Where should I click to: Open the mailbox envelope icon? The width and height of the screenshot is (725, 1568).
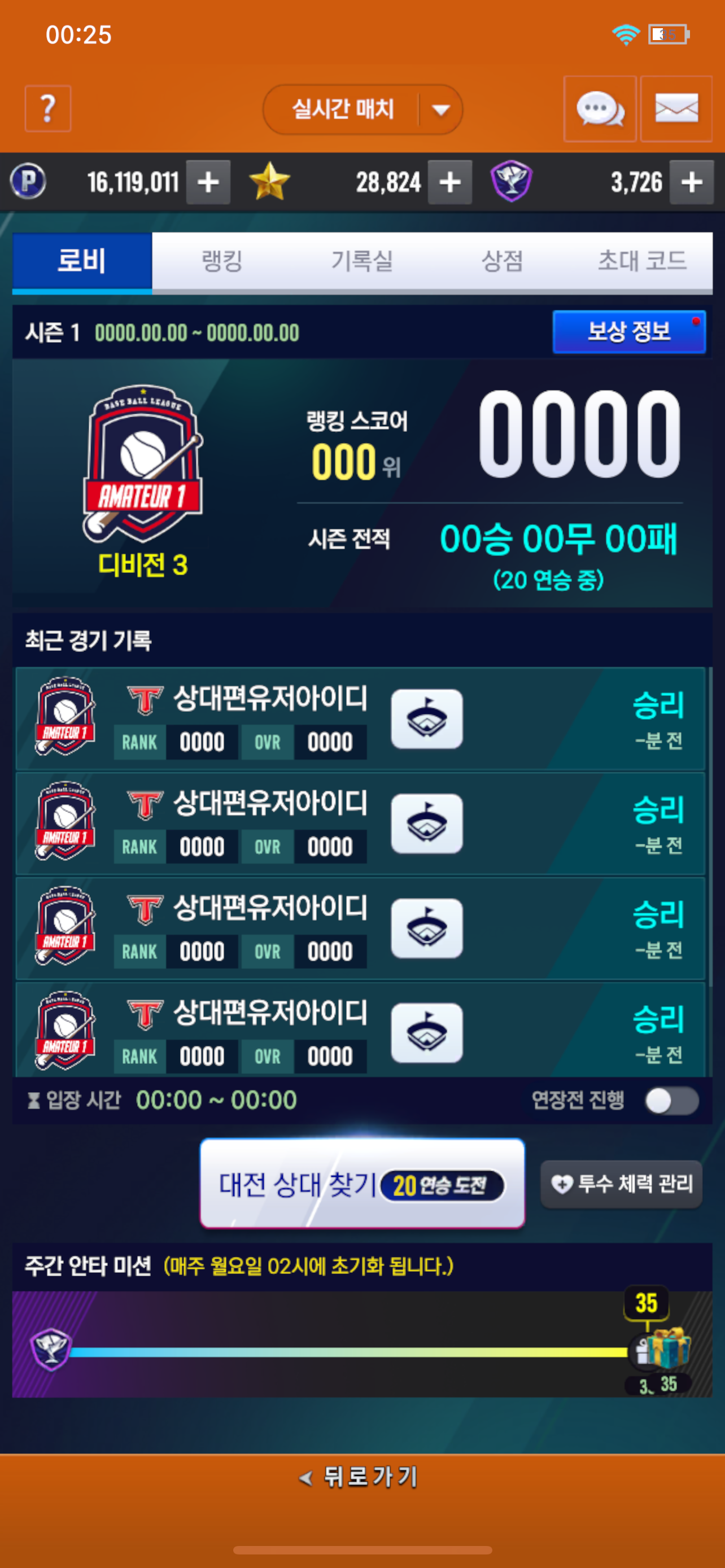coord(676,109)
